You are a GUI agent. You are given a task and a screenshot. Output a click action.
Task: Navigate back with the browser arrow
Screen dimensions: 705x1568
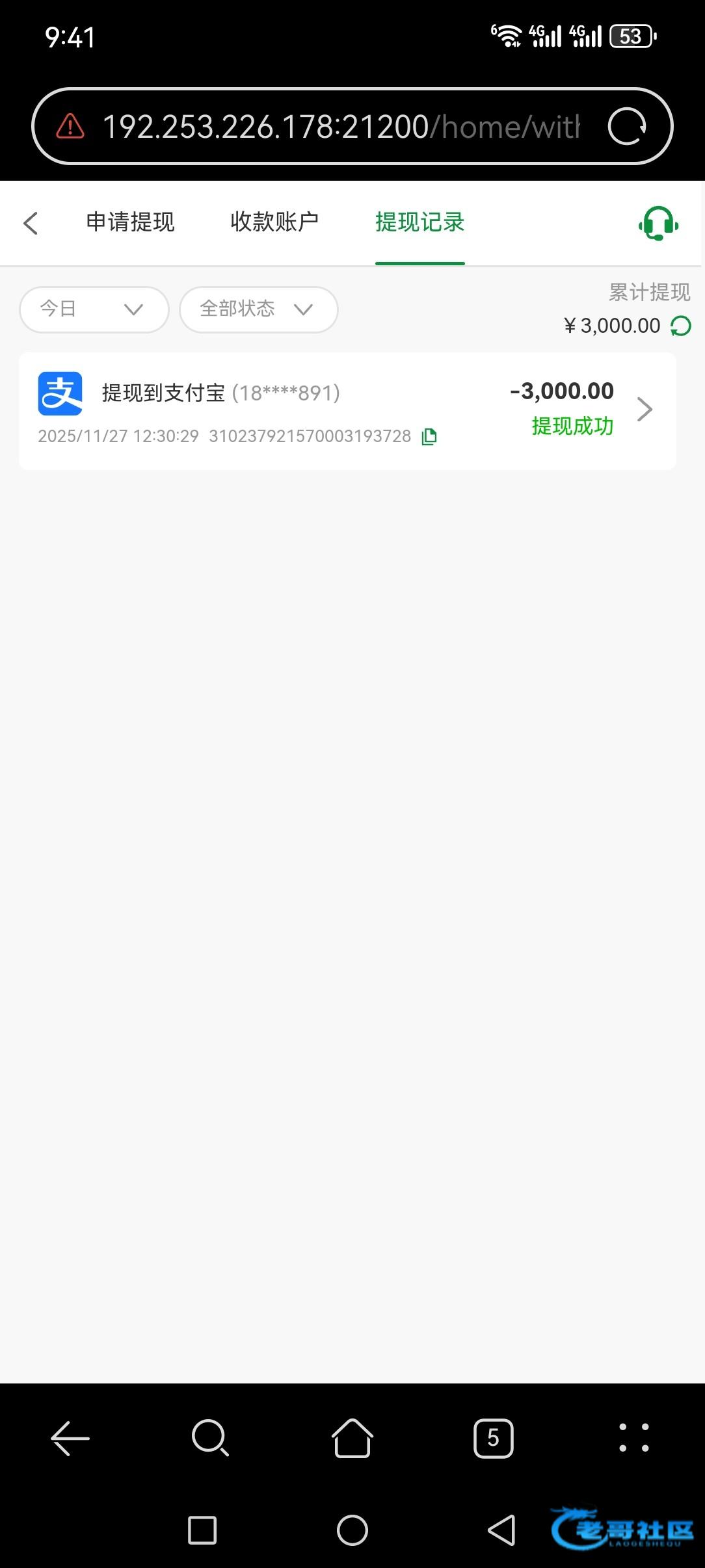pos(70,1437)
